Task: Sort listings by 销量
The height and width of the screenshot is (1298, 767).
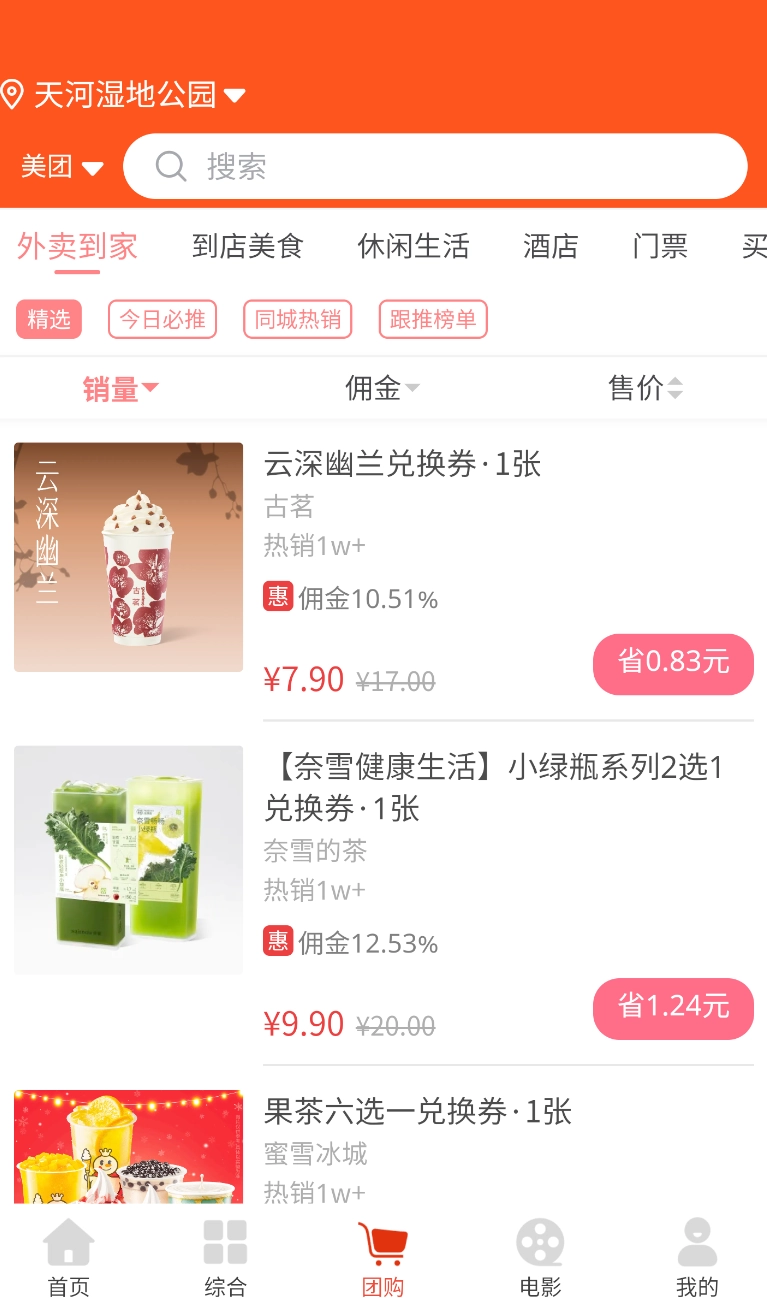Action: (120, 389)
